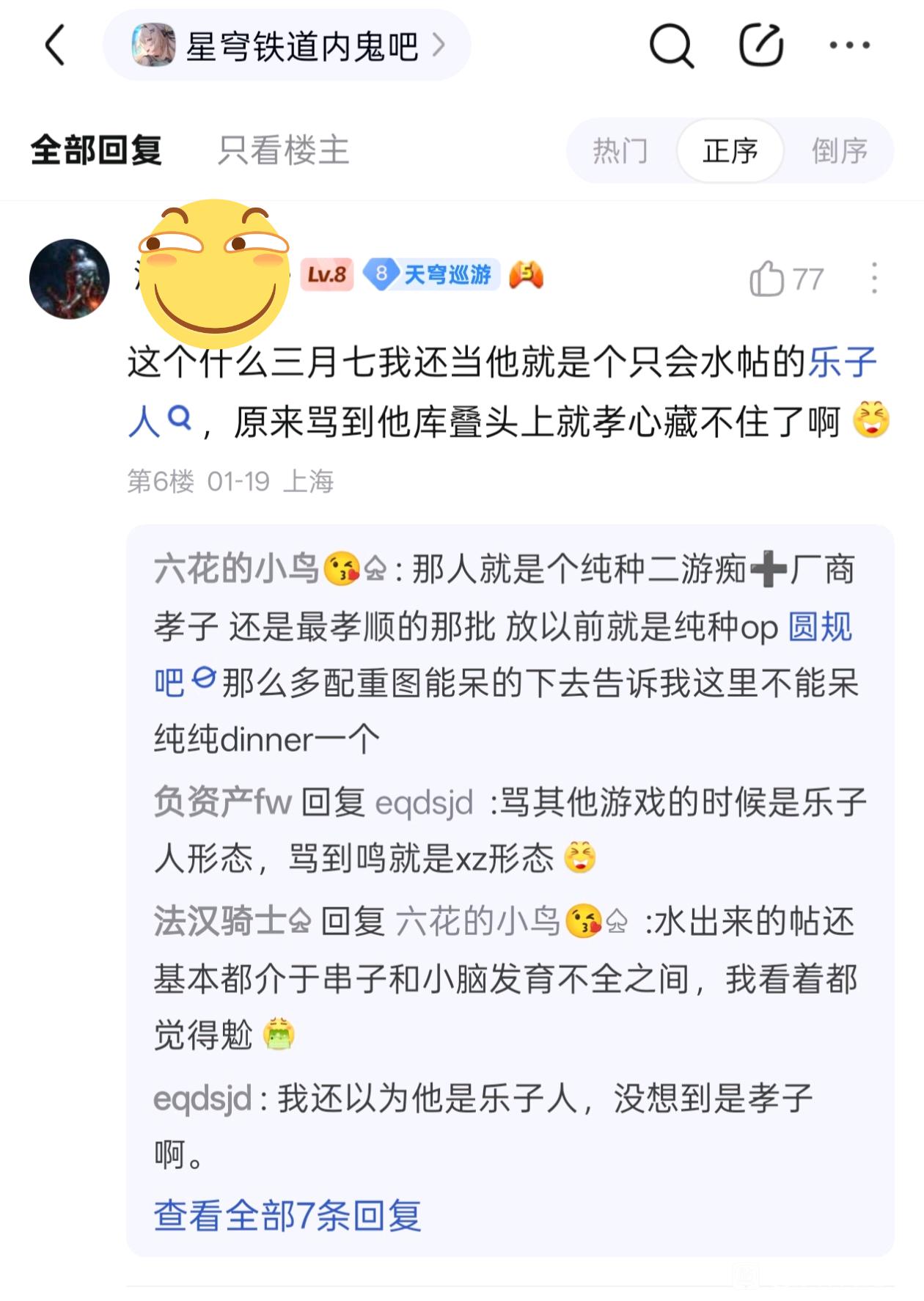Open the 6th-floor commenter's avatar
This screenshot has width=924, height=1301.
point(70,279)
